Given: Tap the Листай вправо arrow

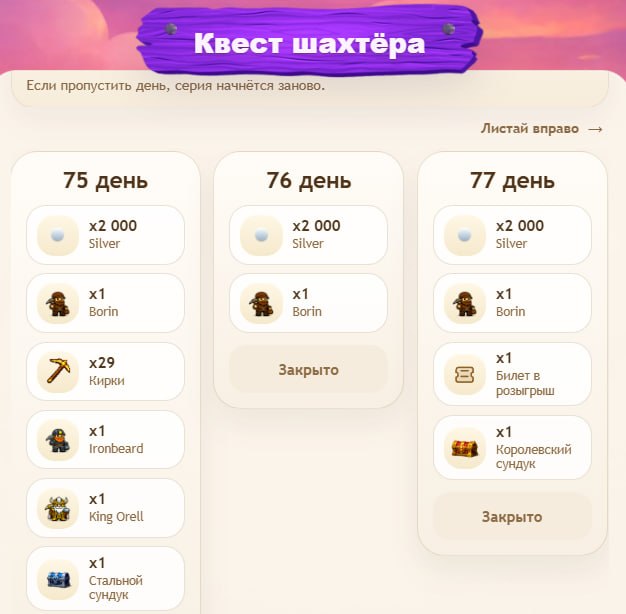Looking at the screenshot, I should click(x=595, y=129).
